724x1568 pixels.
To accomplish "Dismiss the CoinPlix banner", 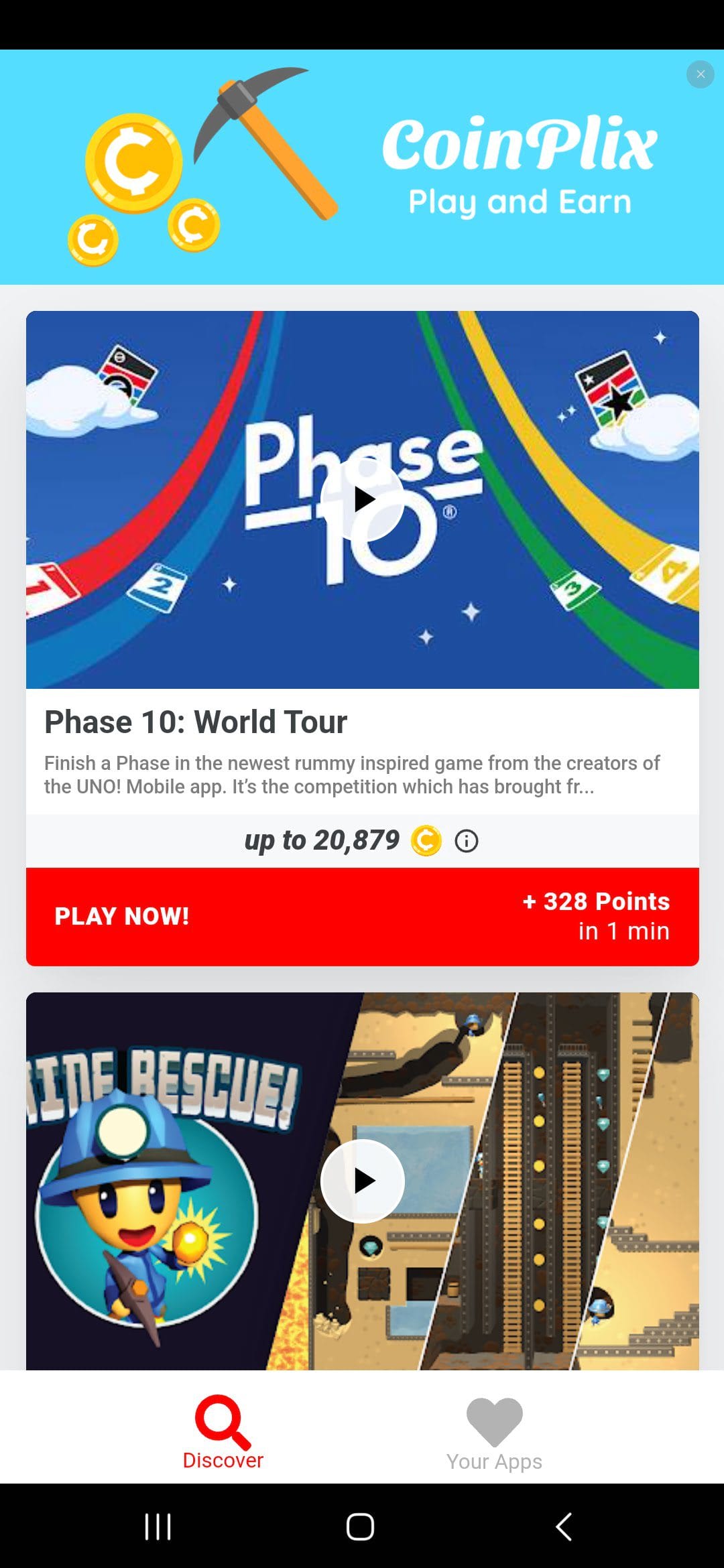I will pos(700,74).
